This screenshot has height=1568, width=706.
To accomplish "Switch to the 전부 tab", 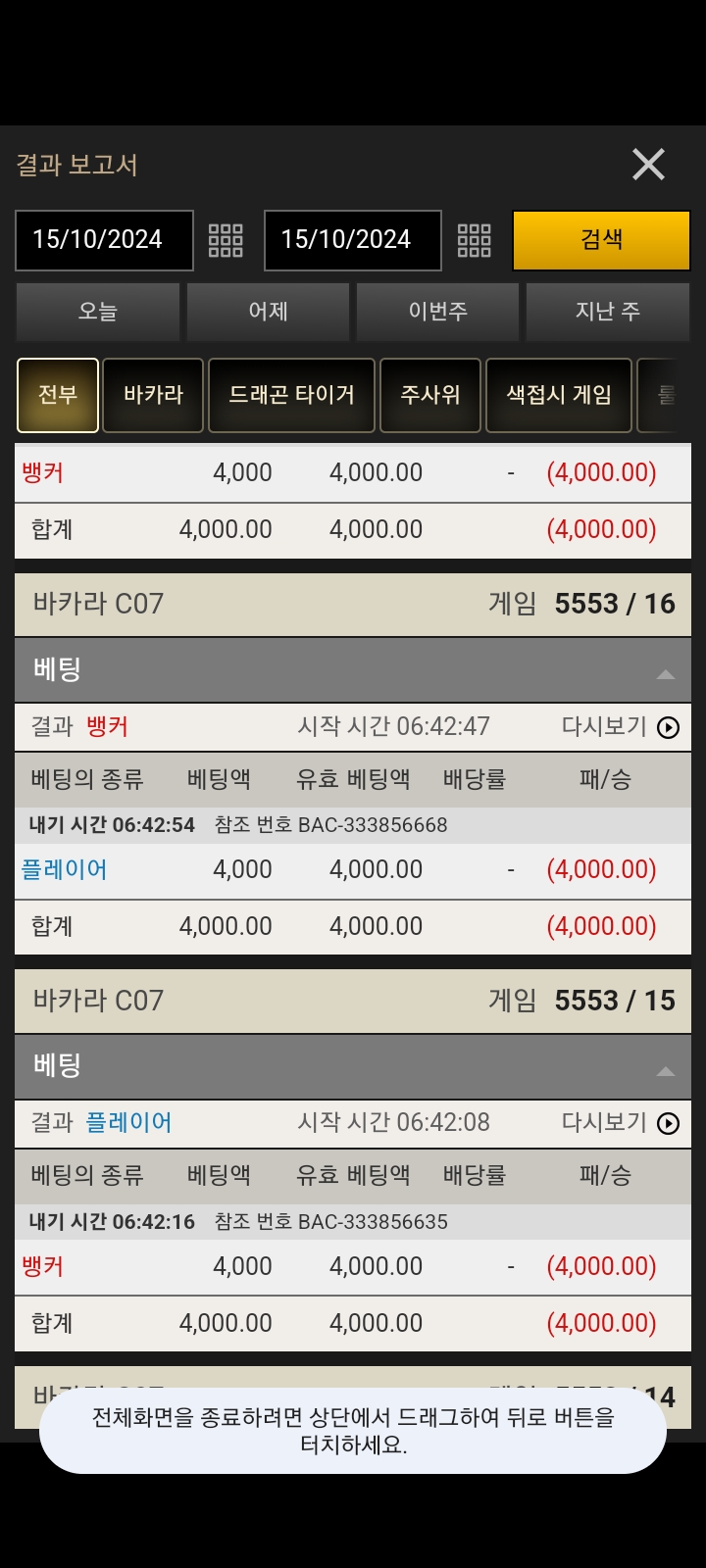I will coord(58,395).
